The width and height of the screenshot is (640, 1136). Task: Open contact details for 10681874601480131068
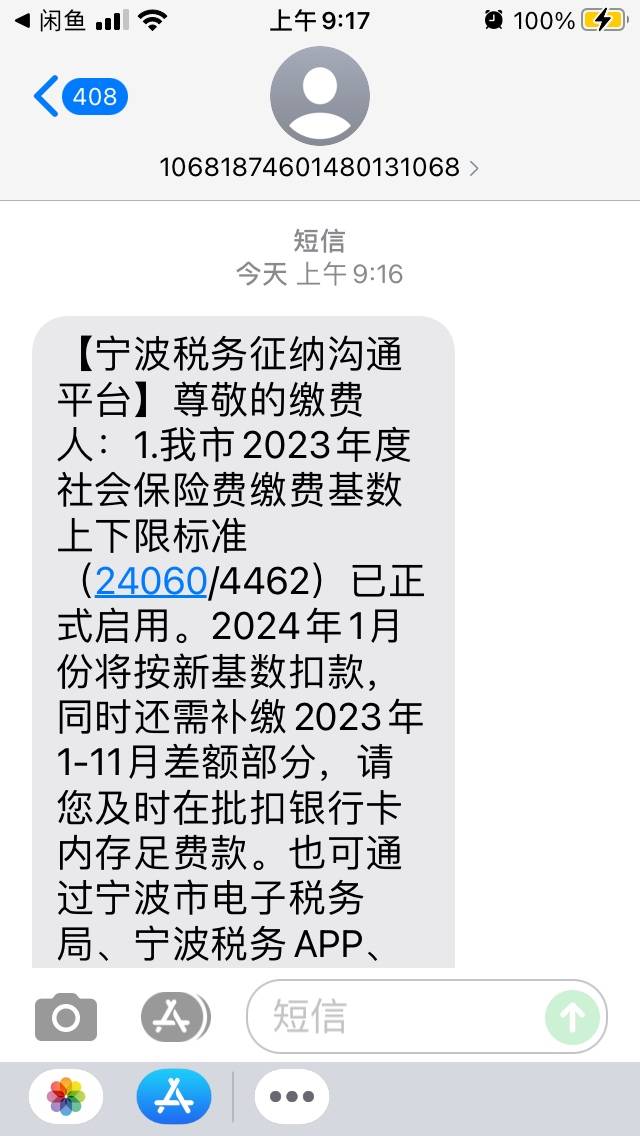[320, 167]
